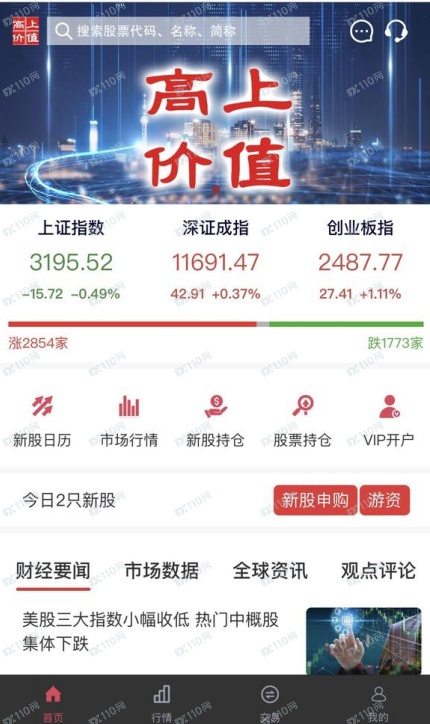
Task: Go to 首页 in bottom navigation
Action: coord(53,703)
